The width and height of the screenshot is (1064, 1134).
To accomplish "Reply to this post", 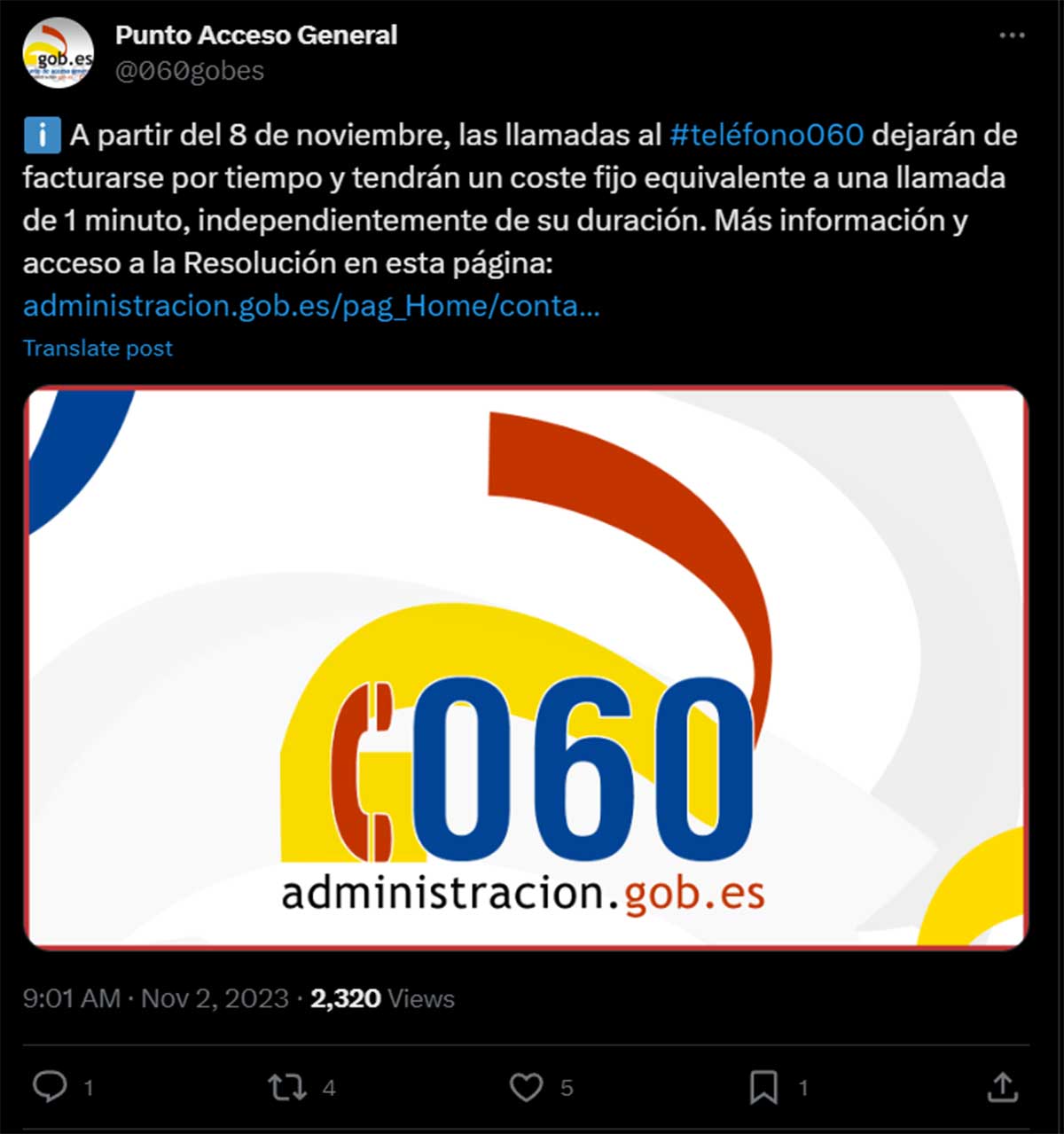I will (x=50, y=1086).
